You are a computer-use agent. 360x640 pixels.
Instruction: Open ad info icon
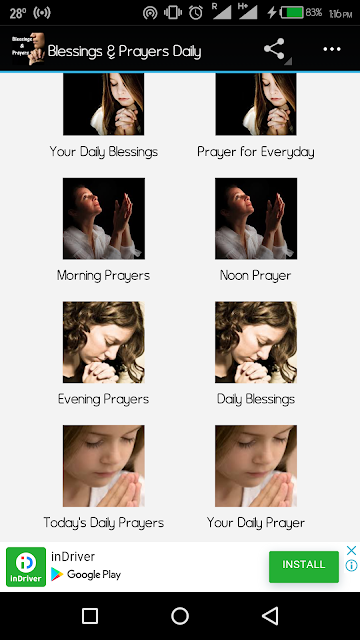pos(351,566)
